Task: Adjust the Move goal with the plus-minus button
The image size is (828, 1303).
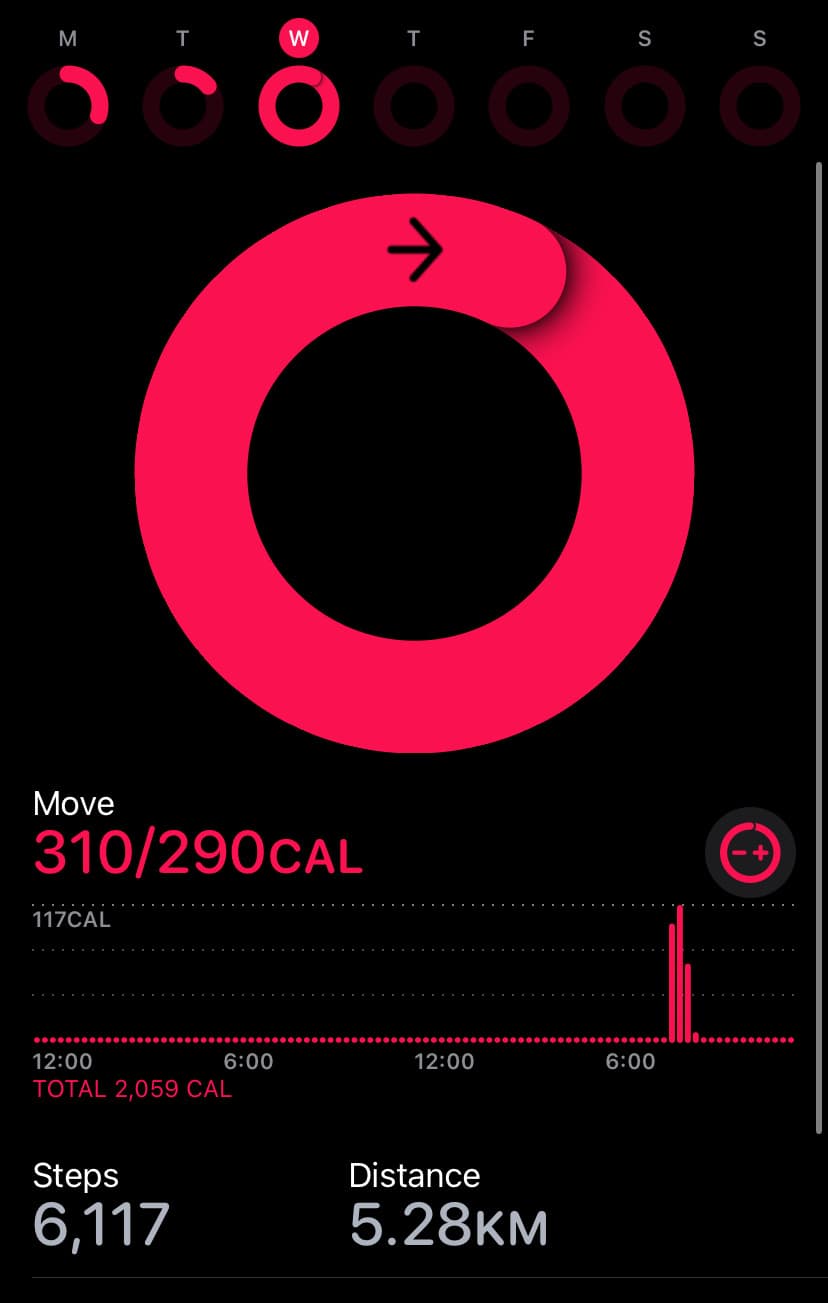Action: [x=750, y=853]
